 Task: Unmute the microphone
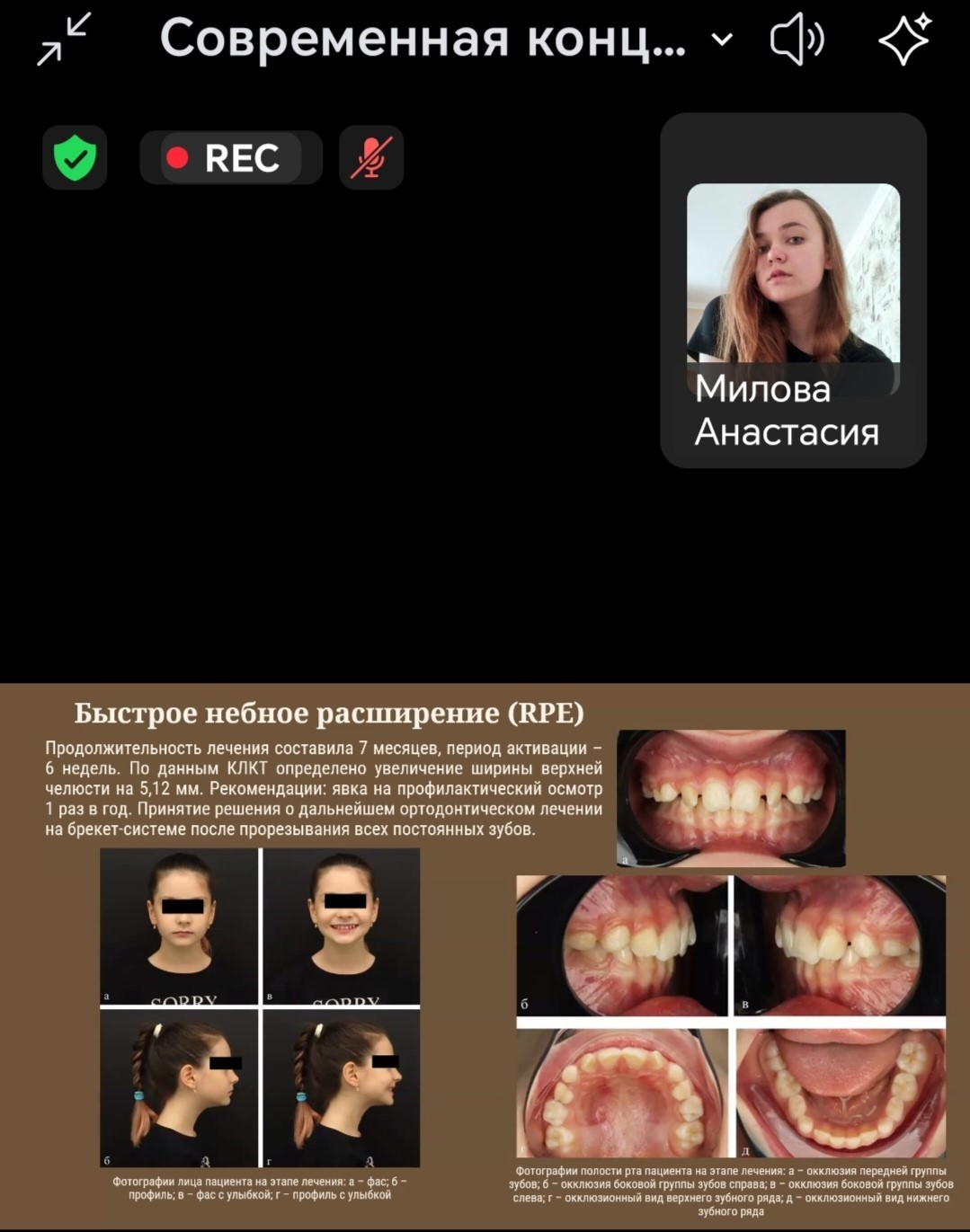coord(371,158)
